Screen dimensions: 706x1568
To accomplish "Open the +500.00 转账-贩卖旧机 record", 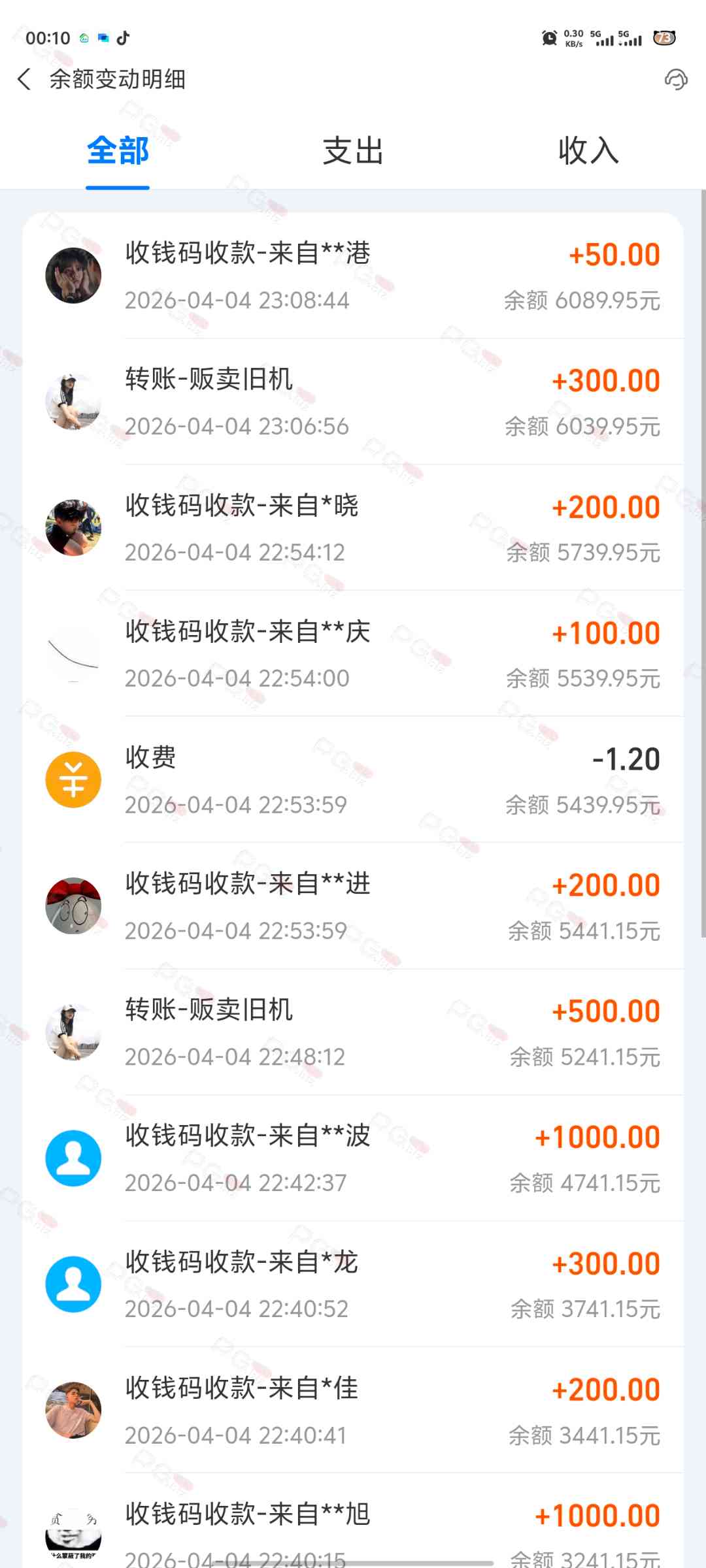I will (x=353, y=1032).
